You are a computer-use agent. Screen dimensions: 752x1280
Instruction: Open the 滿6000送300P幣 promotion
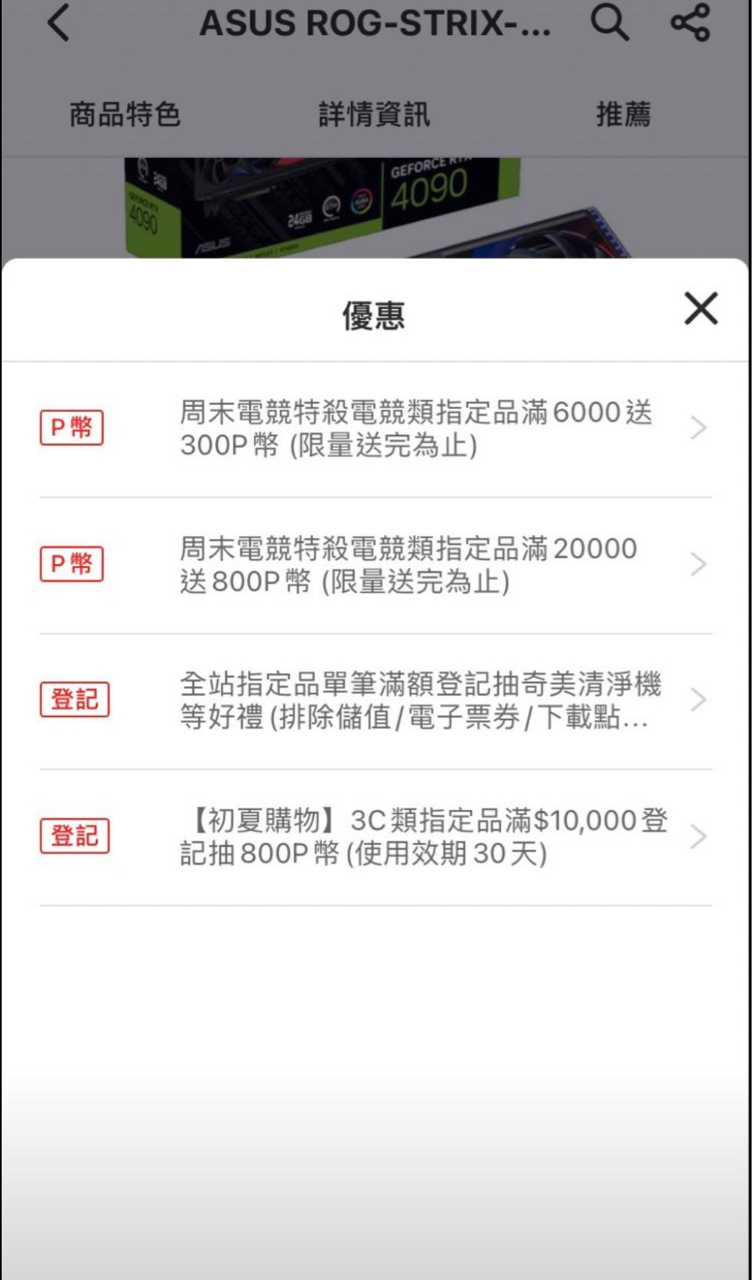[376, 429]
